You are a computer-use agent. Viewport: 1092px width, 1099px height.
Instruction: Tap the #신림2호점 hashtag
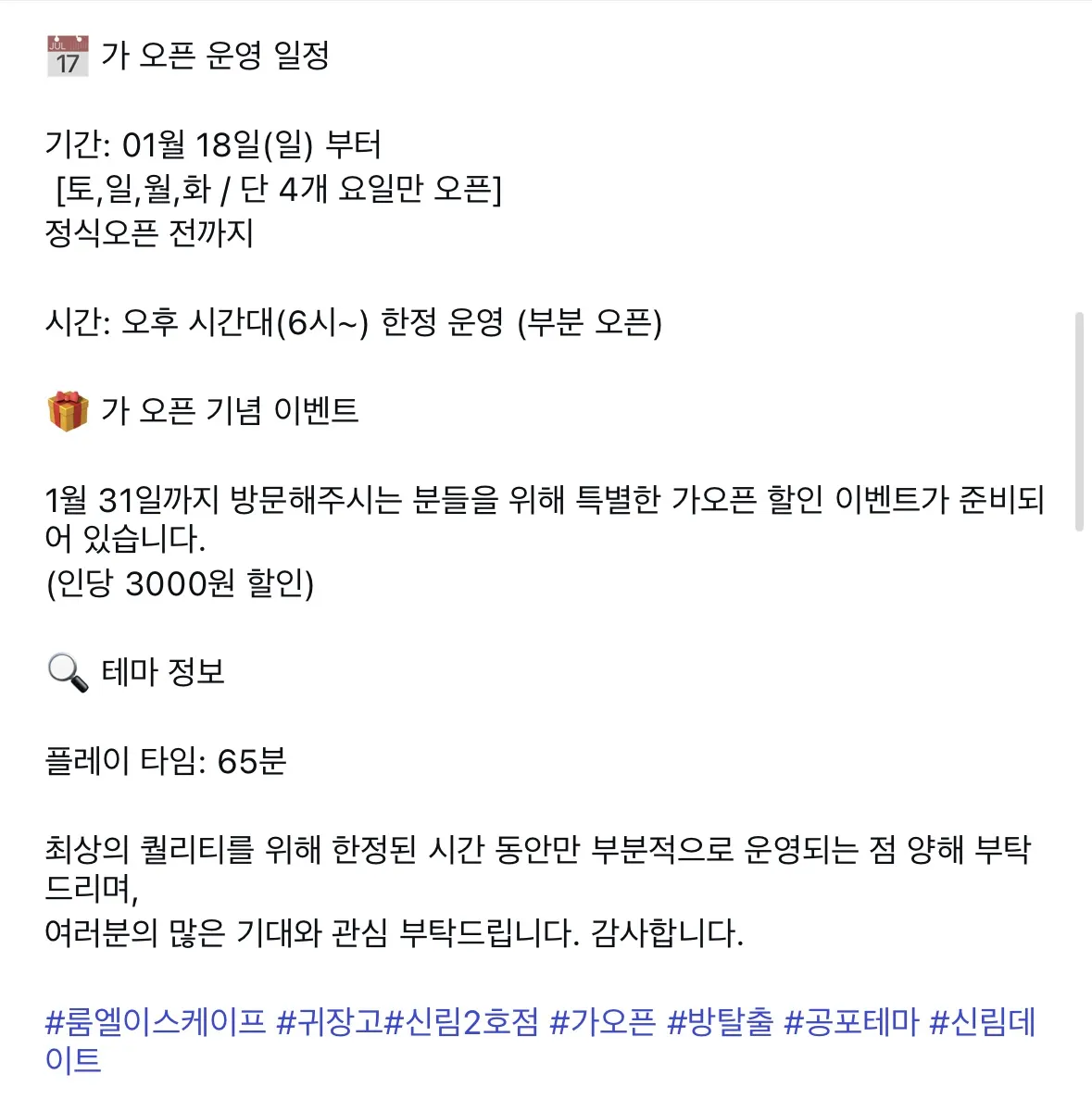coord(460,1023)
